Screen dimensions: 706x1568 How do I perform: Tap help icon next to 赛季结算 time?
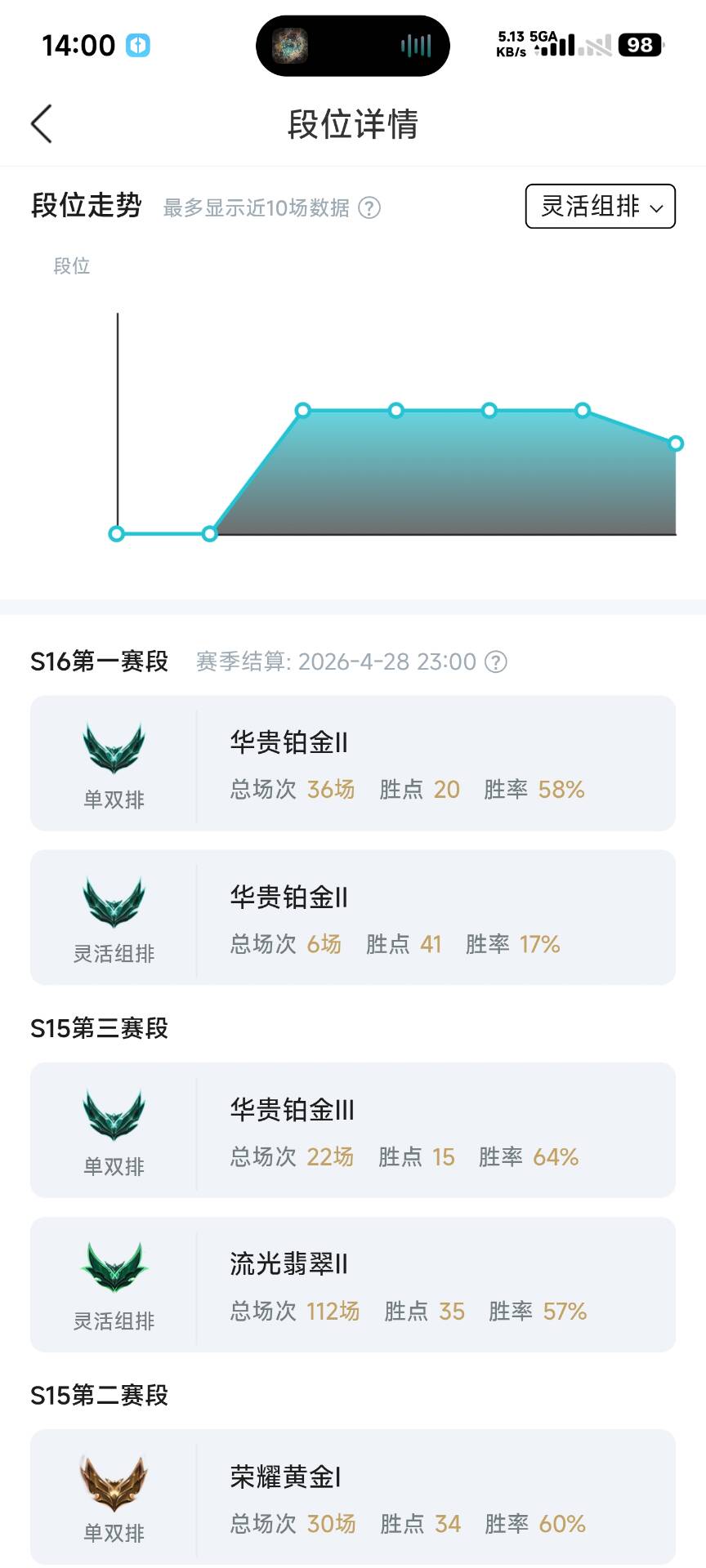point(496,661)
